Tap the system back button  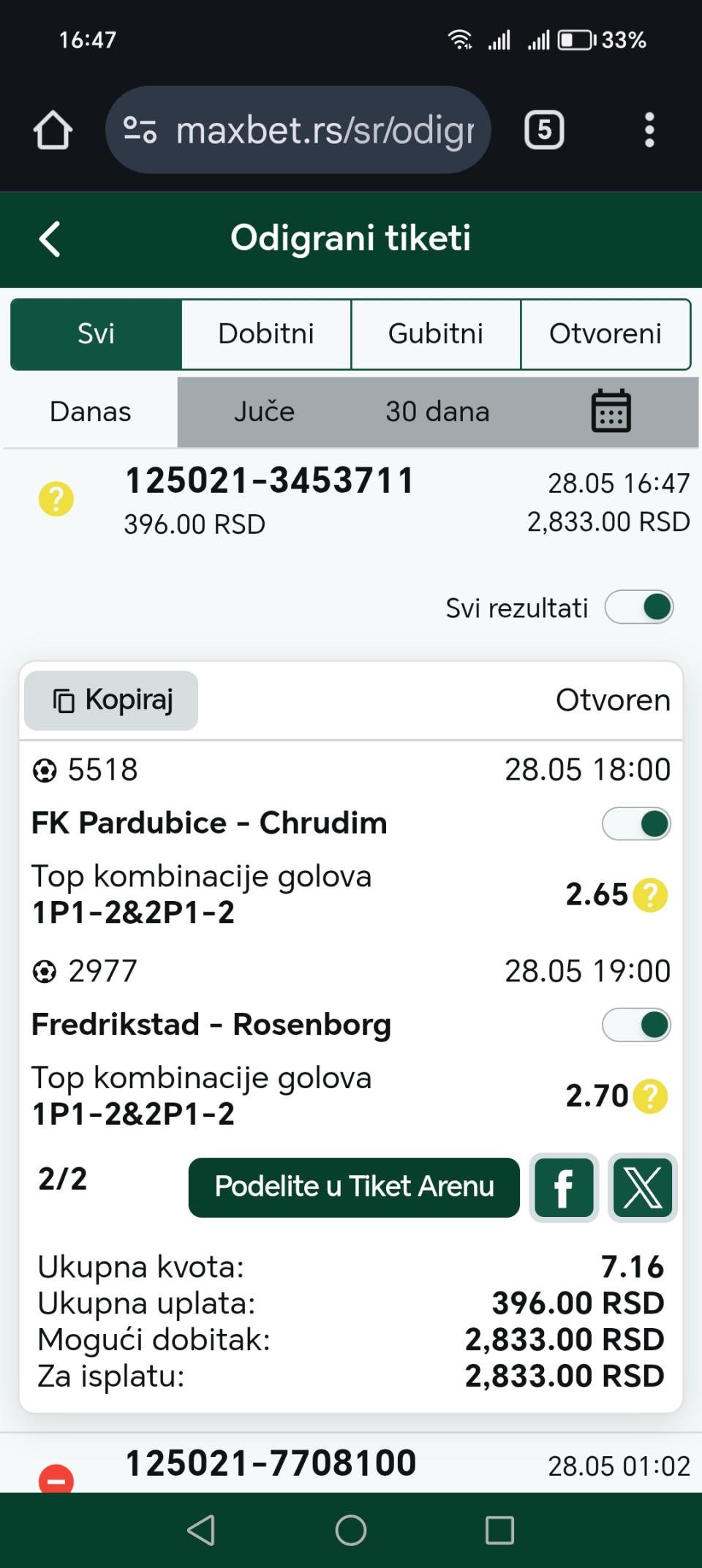[201, 1530]
